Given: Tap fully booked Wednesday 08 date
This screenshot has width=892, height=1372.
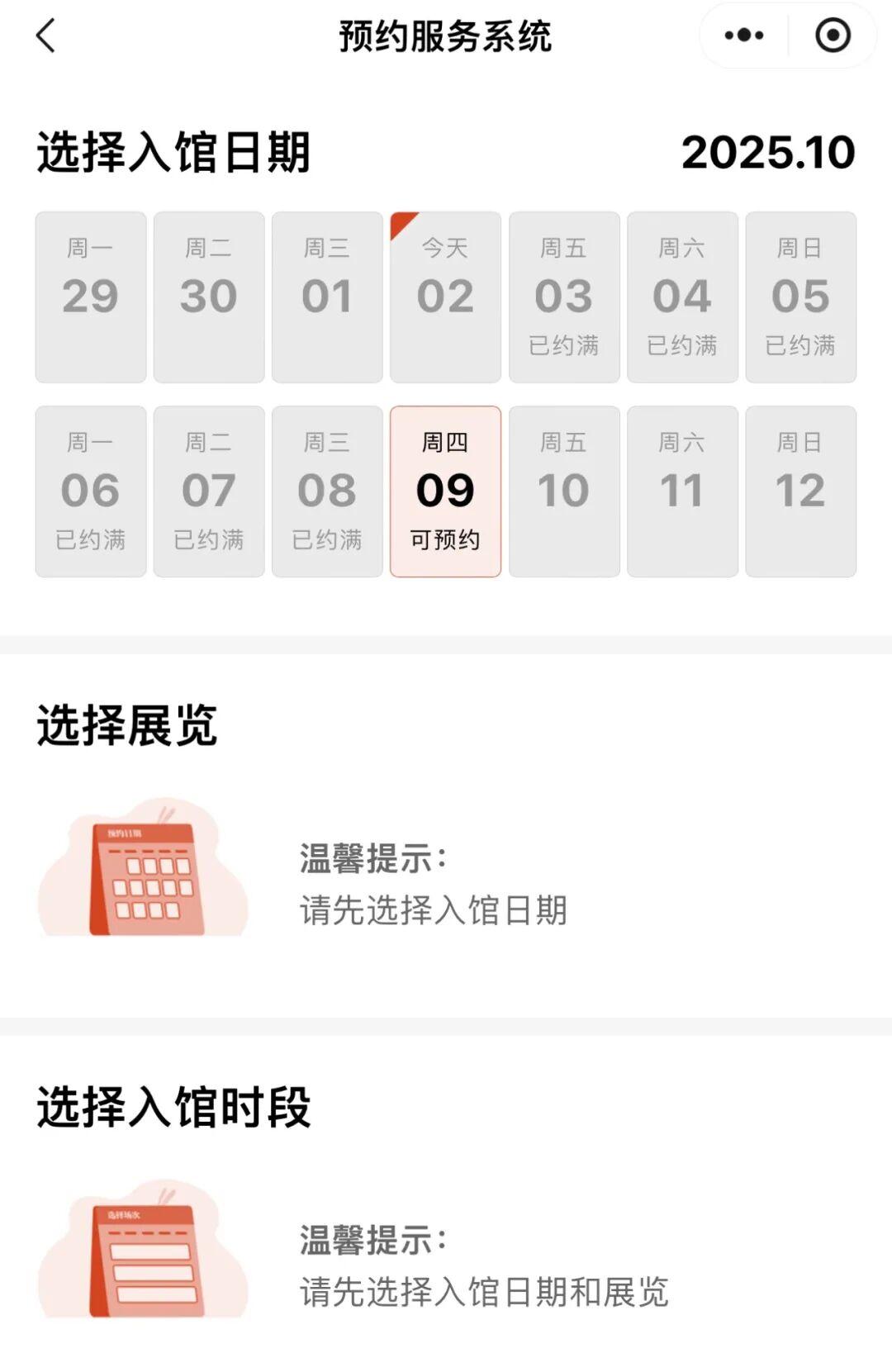Looking at the screenshot, I should [x=327, y=491].
